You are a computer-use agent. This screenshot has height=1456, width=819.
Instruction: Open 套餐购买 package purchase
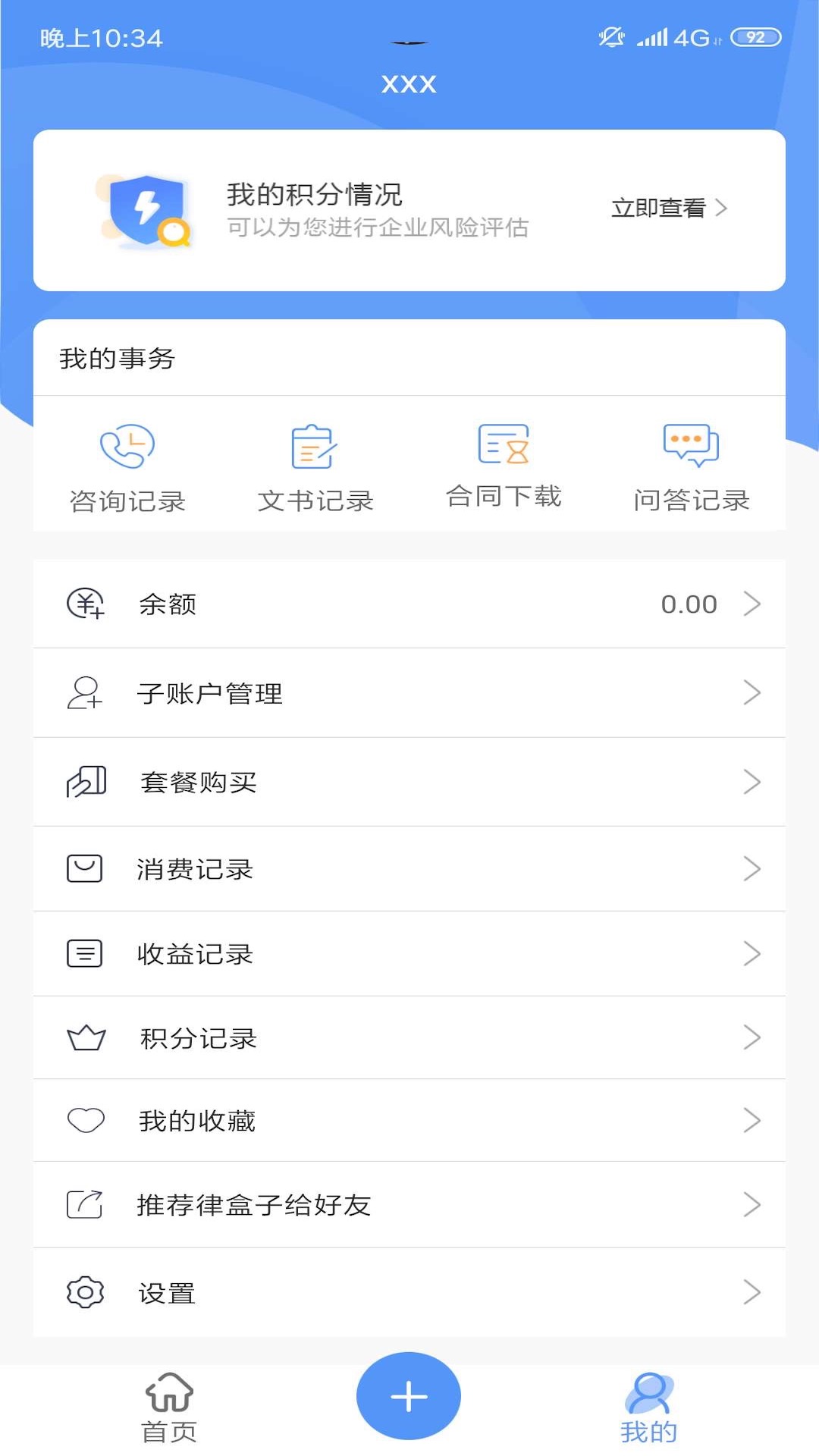click(x=409, y=782)
